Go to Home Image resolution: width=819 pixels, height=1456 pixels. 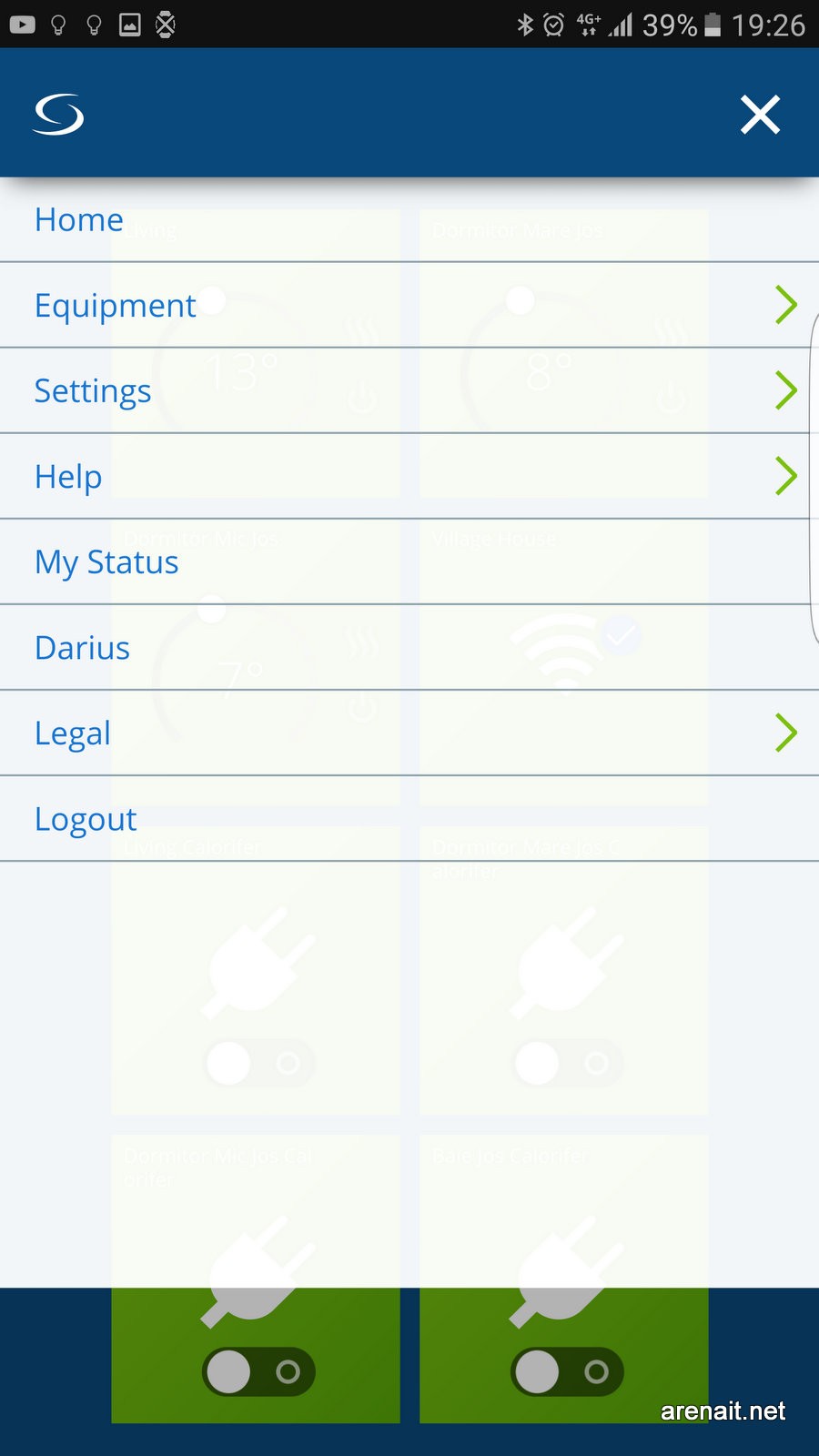tap(79, 220)
